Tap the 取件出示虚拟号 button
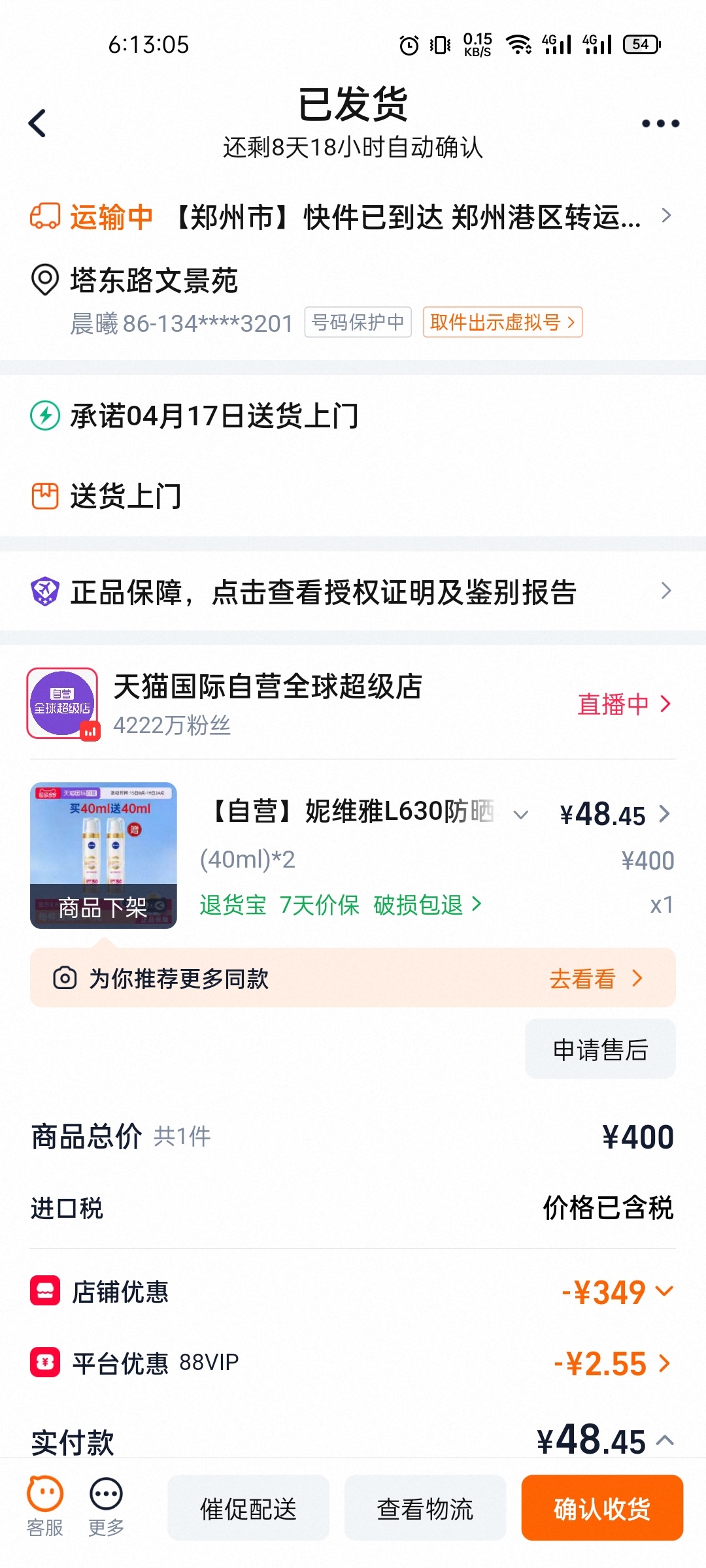Viewport: 706px width, 1568px height. pos(502,322)
